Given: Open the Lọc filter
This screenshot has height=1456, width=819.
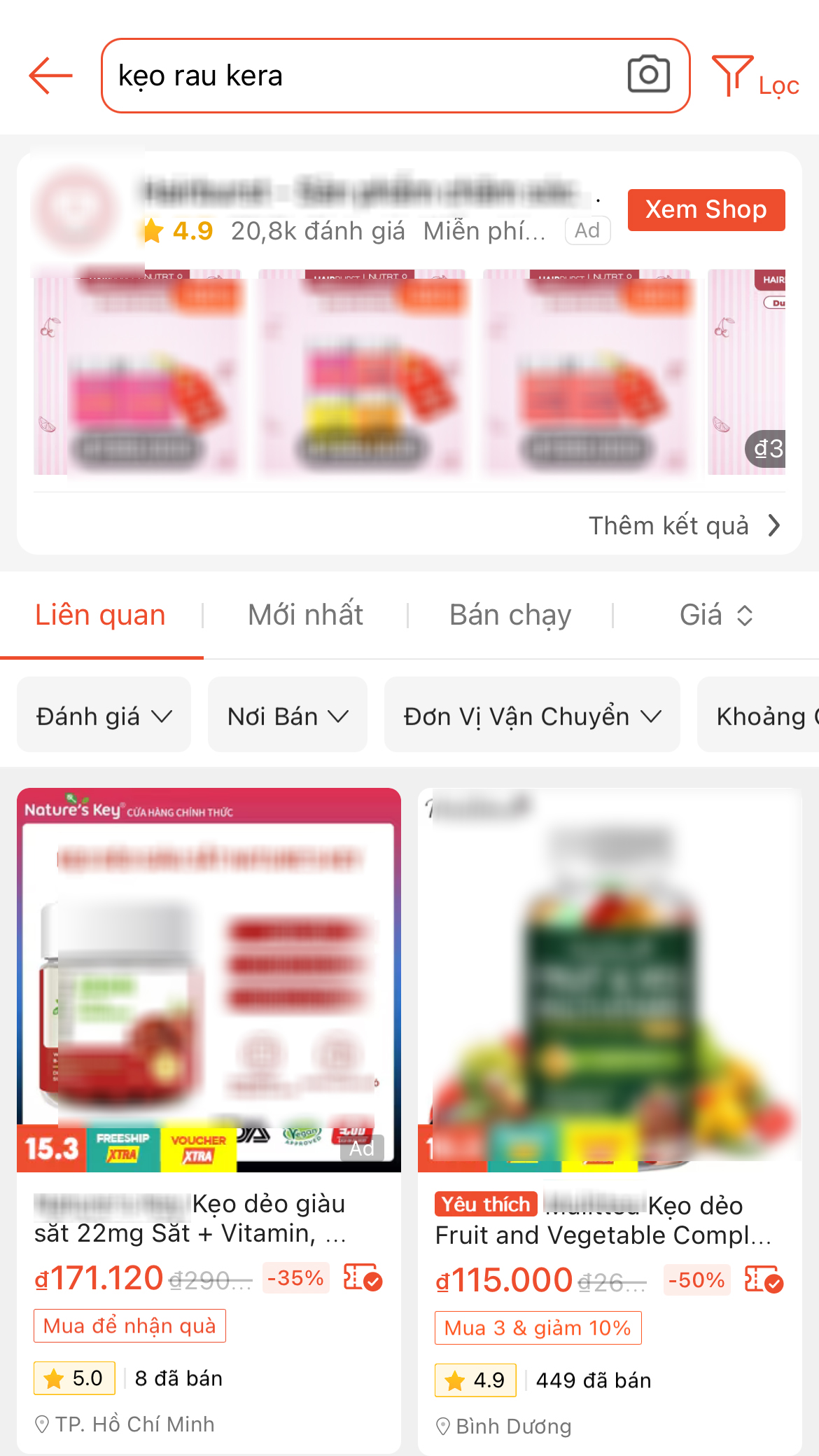Looking at the screenshot, I should pos(756,77).
